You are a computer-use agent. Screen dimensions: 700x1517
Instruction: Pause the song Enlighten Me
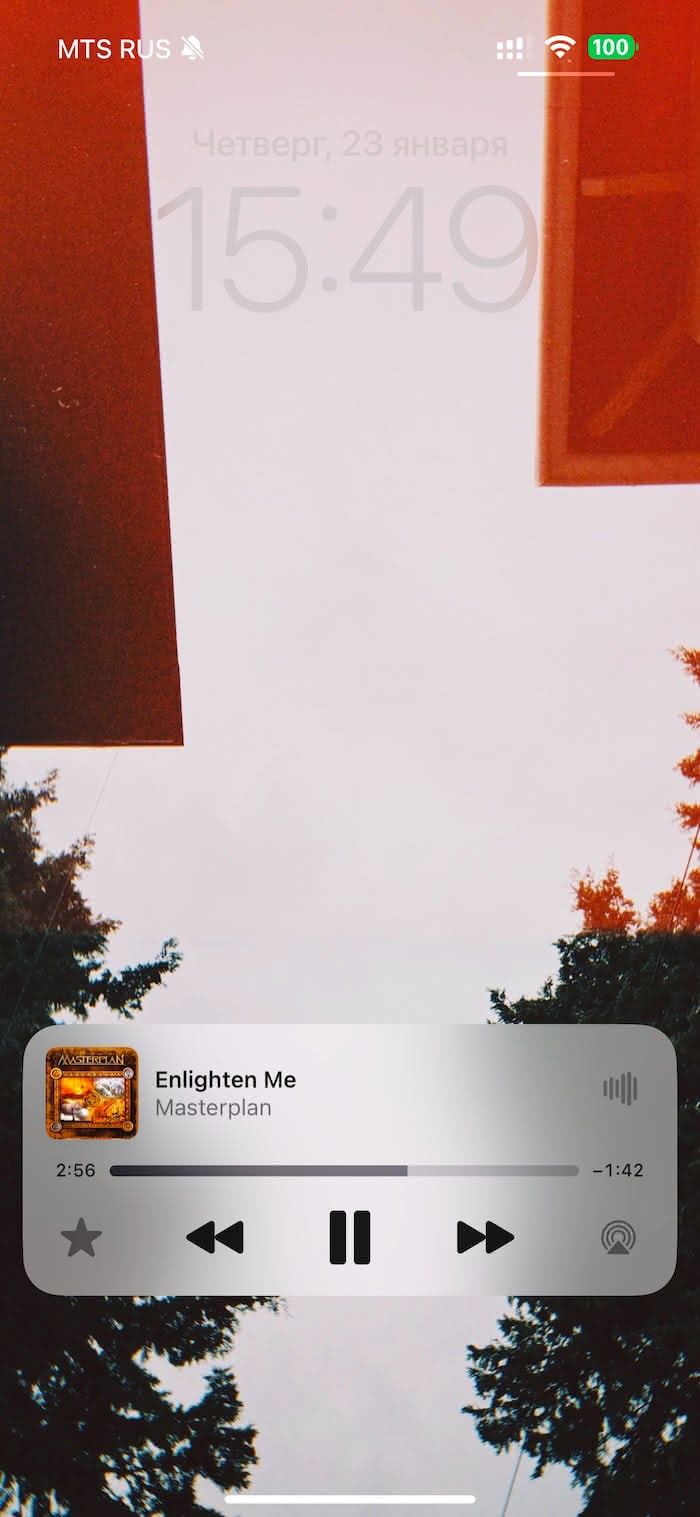[x=350, y=1238]
